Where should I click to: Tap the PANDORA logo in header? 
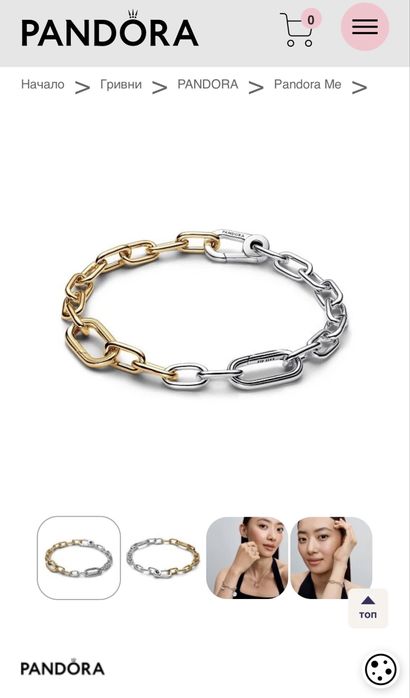110,29
